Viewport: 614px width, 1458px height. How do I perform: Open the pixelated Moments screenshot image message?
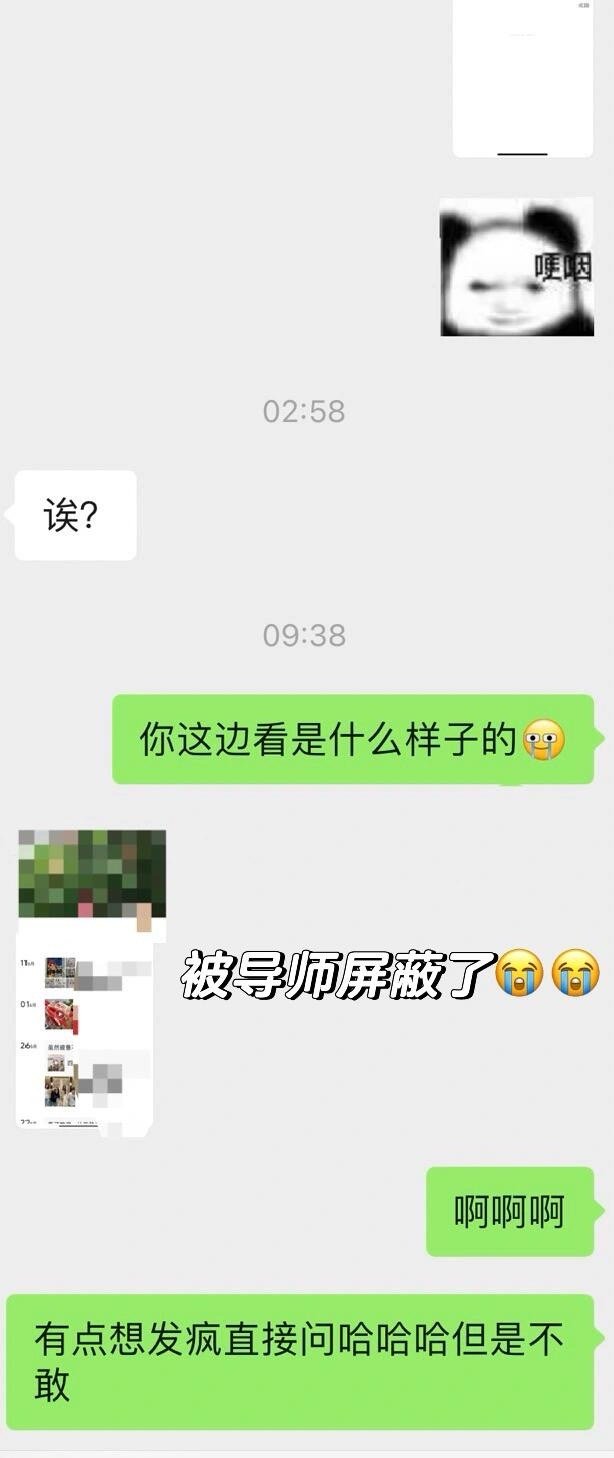(x=90, y=980)
